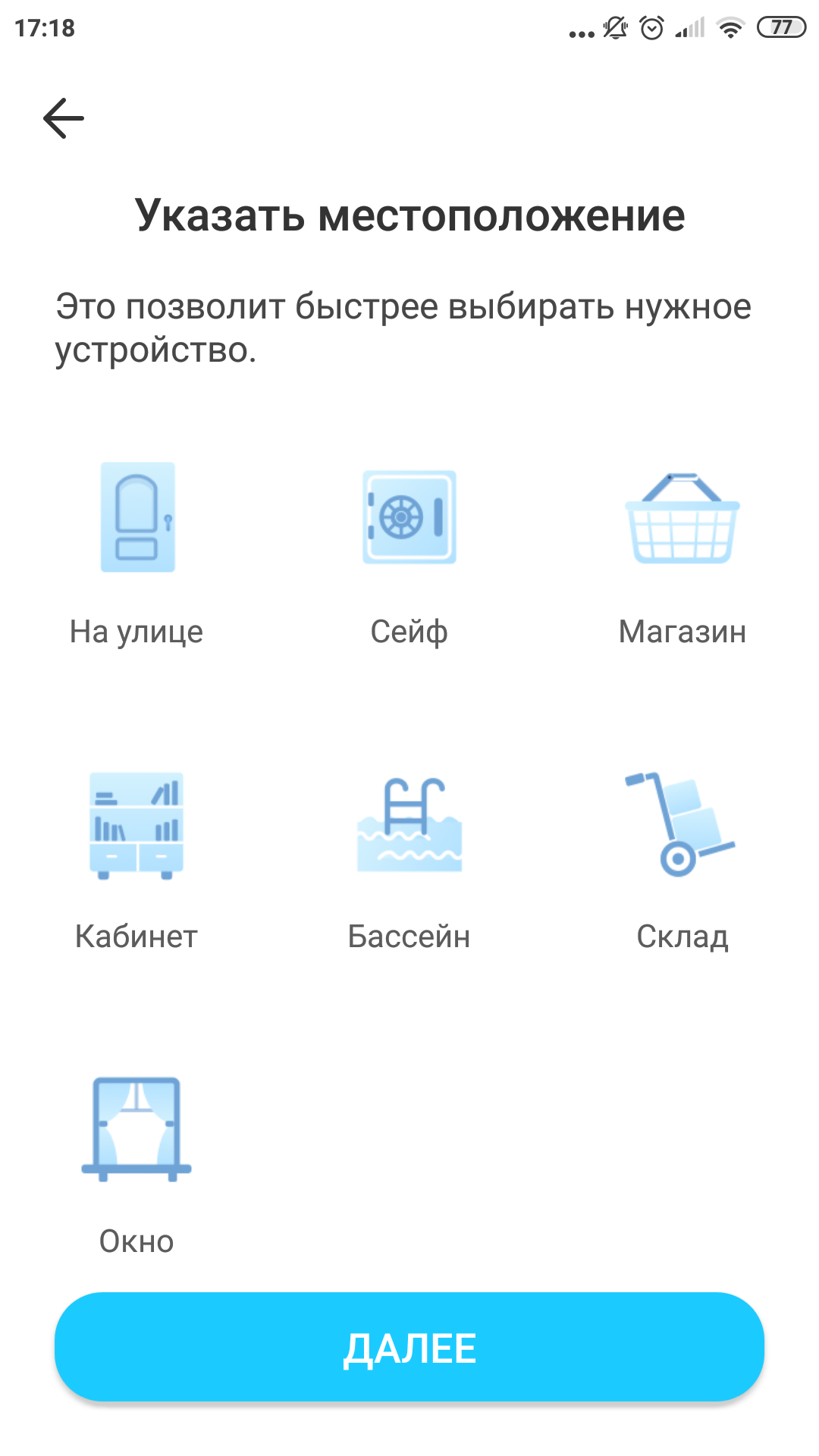Image resolution: width=819 pixels, height=1456 pixels.
Task: Go back using the arrow icon
Action: coord(64,118)
